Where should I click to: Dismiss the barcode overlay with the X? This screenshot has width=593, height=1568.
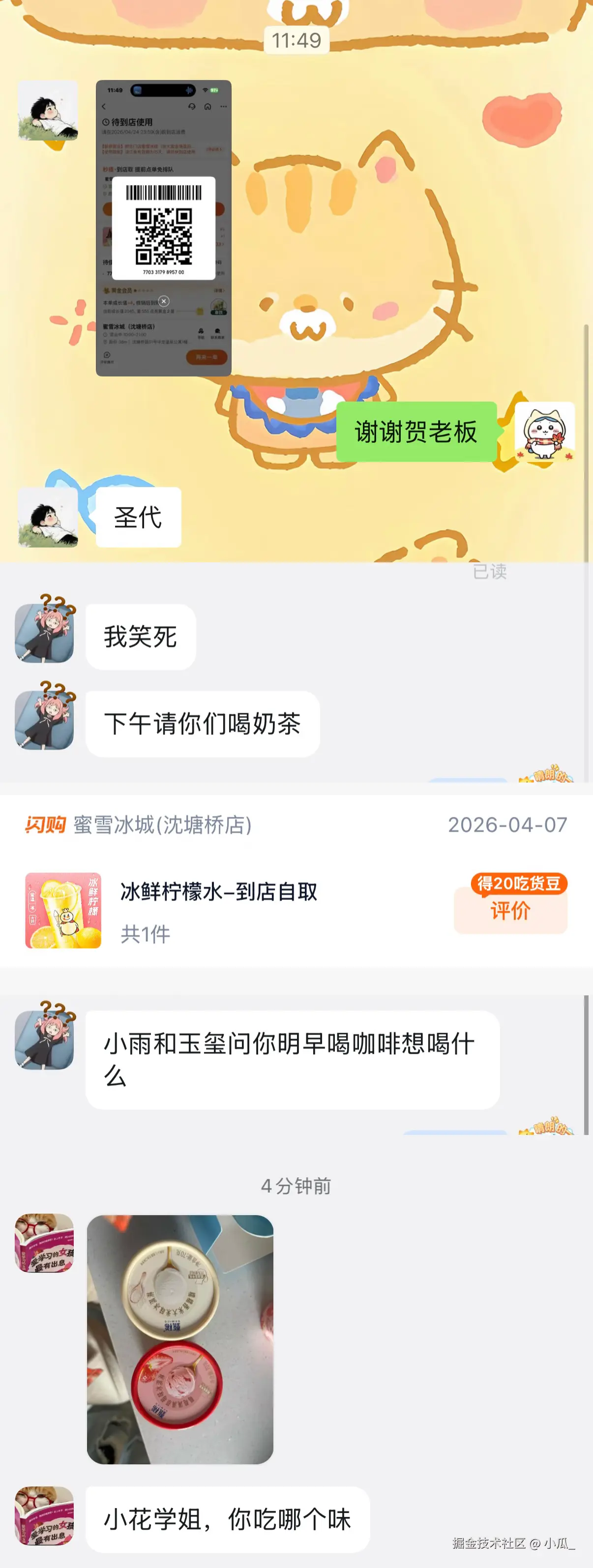click(164, 302)
